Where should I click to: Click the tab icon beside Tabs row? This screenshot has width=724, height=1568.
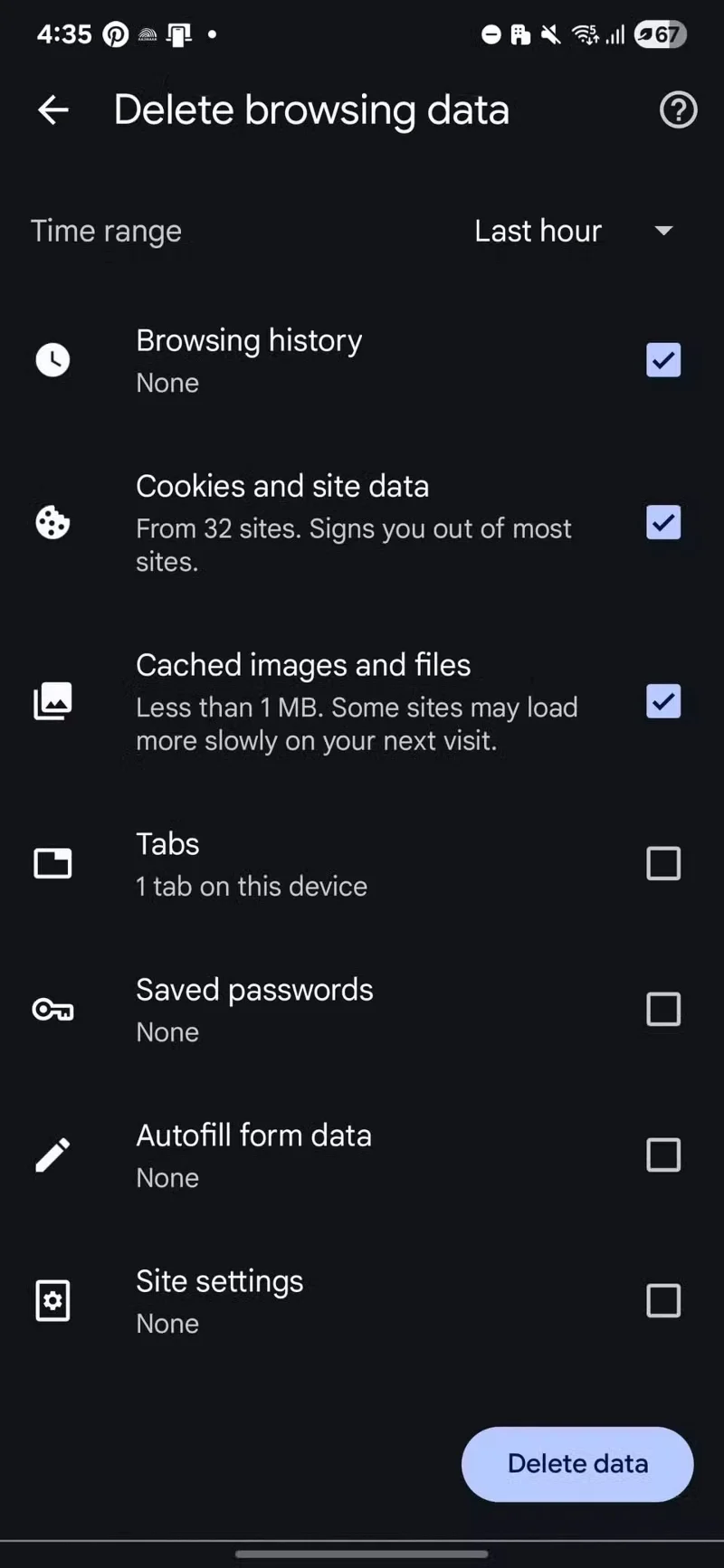tap(52, 863)
